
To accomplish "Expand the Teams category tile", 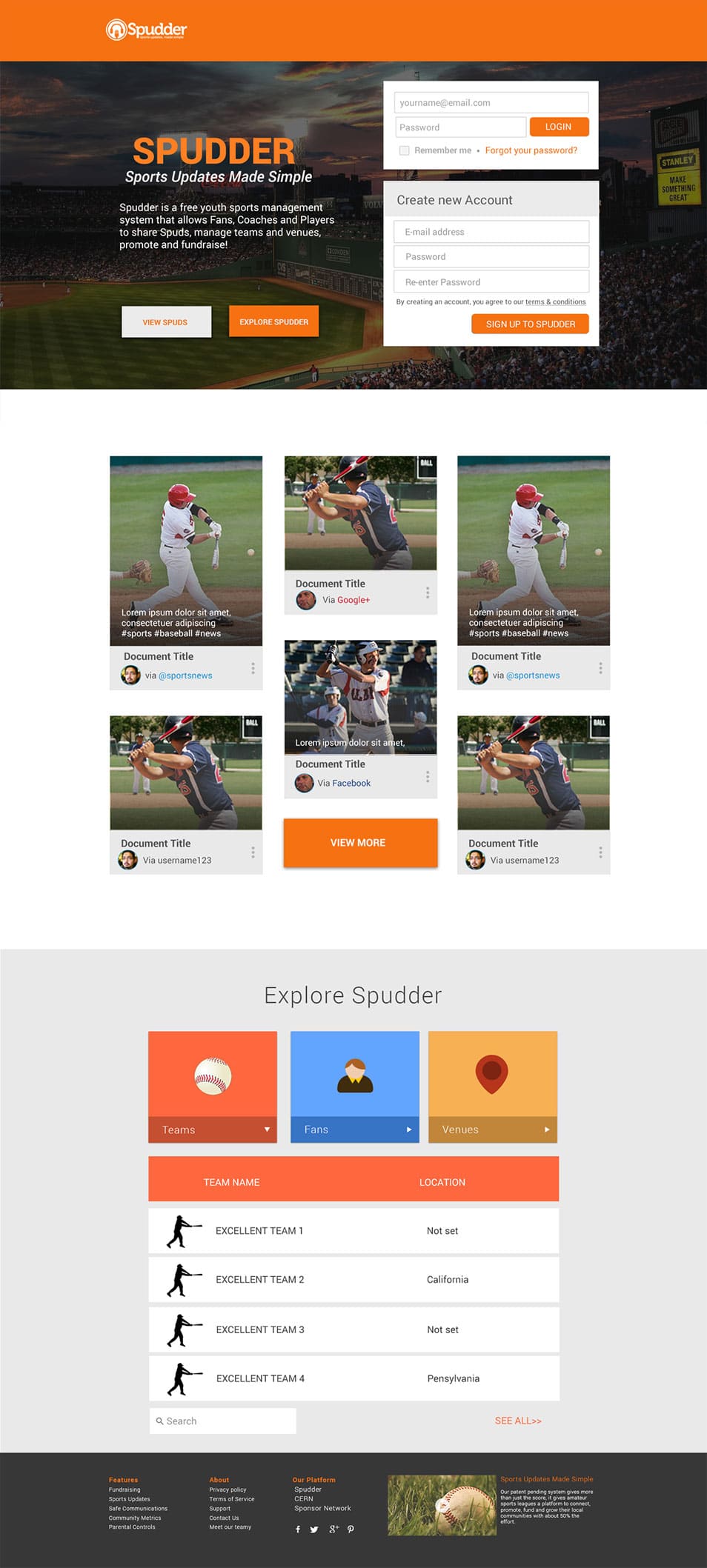I will tap(213, 1087).
